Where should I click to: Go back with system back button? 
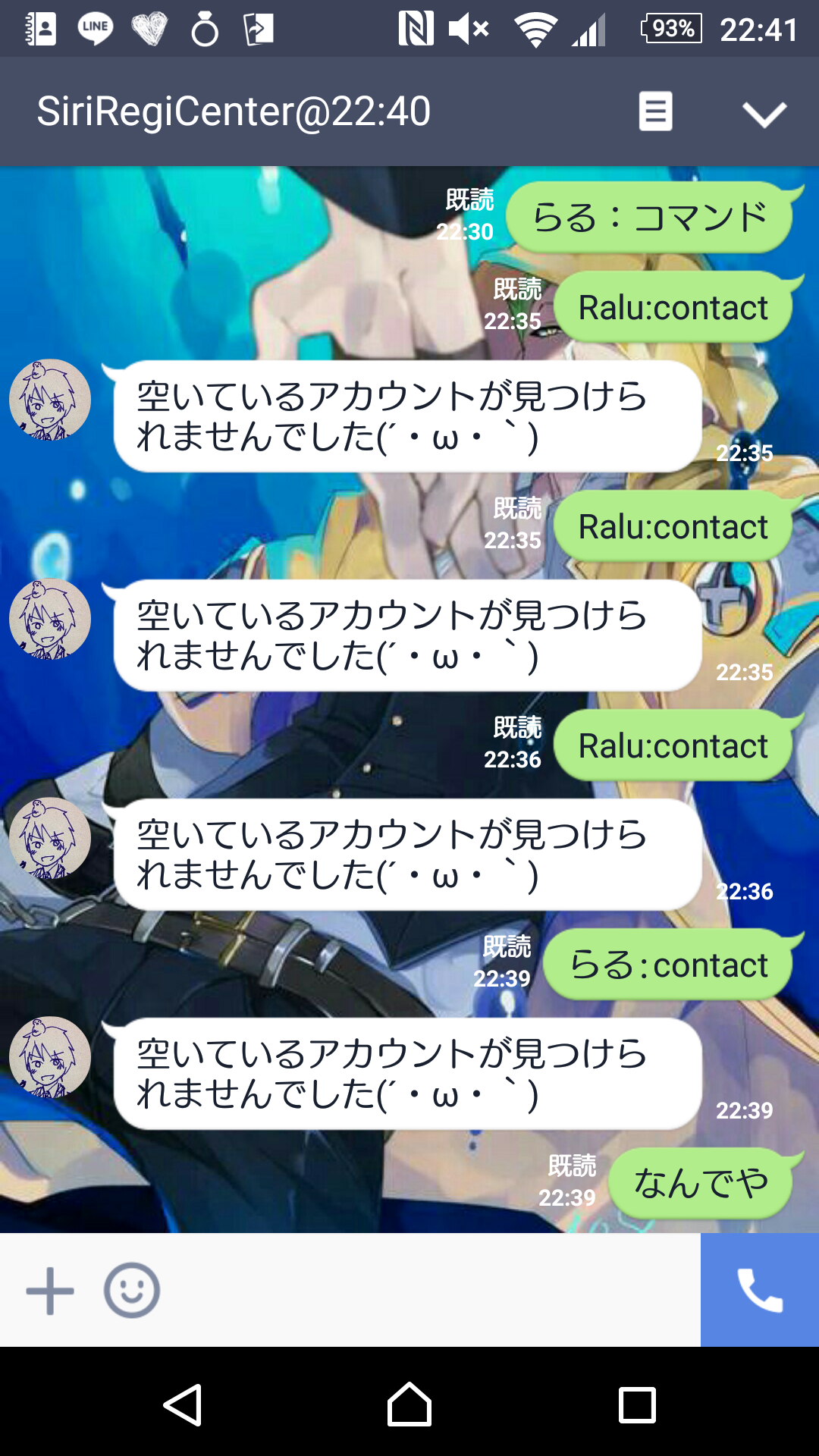click(183, 1405)
